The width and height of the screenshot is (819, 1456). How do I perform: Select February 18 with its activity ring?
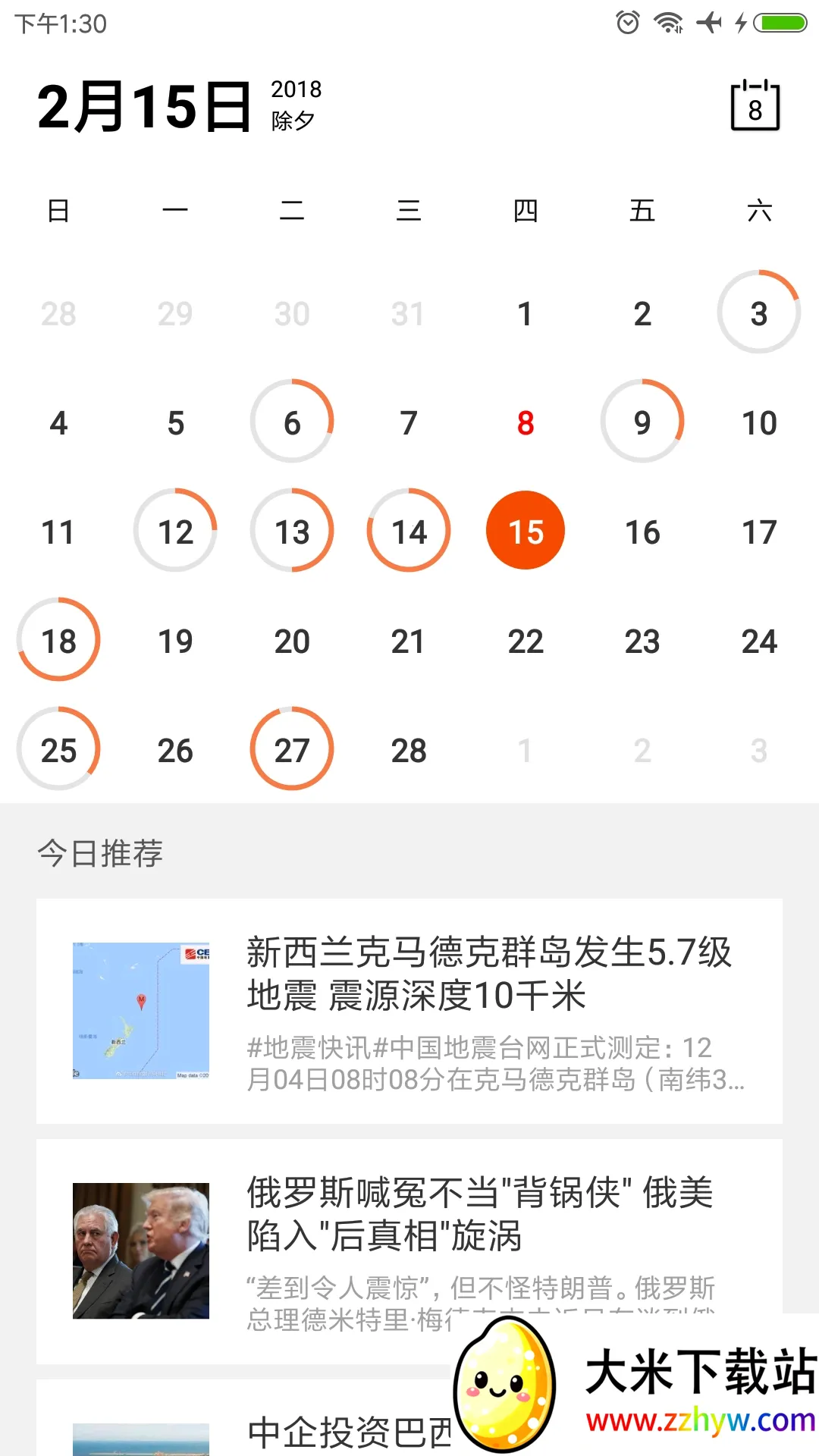59,641
